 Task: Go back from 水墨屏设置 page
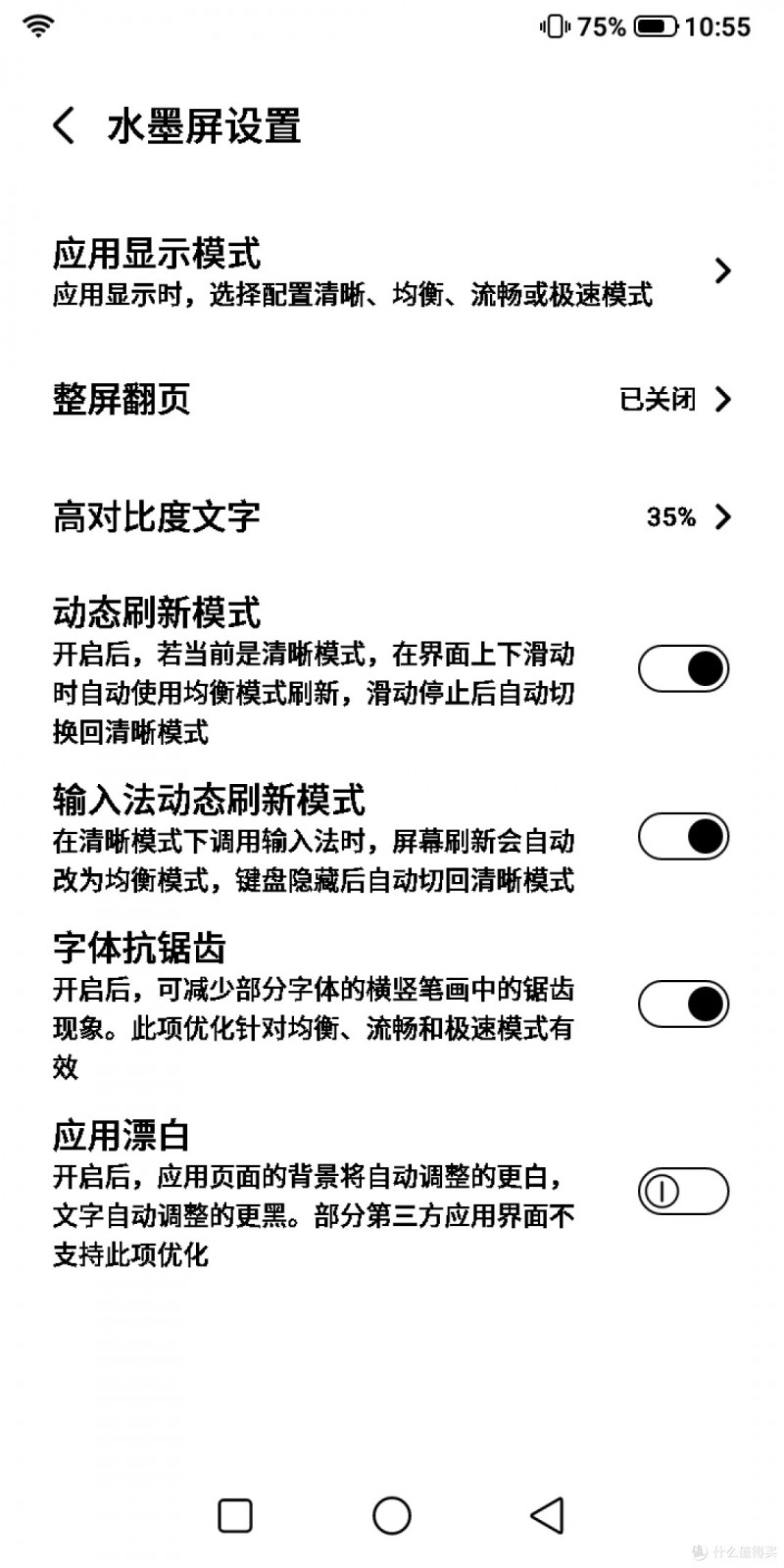coord(65,126)
